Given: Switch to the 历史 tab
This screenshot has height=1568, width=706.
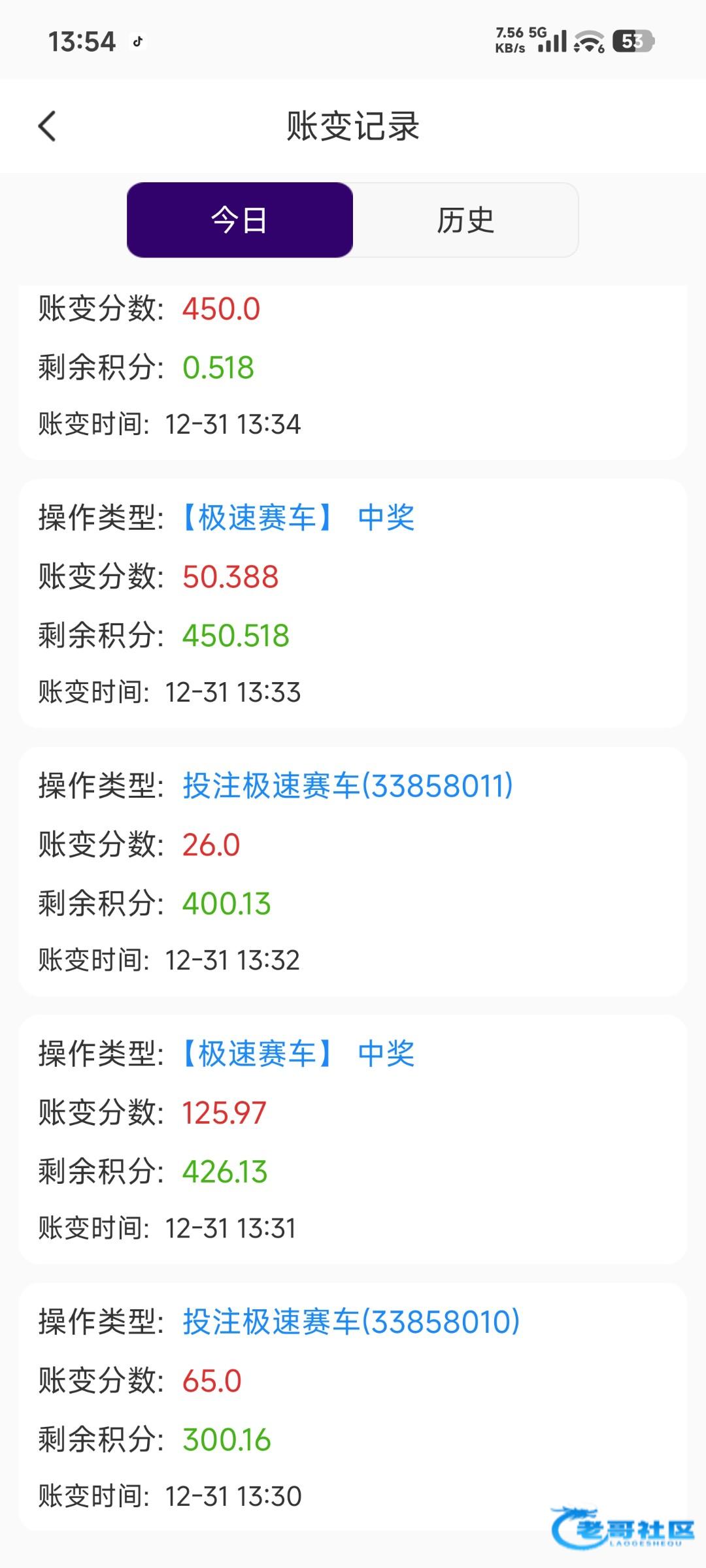Looking at the screenshot, I should click(x=465, y=220).
